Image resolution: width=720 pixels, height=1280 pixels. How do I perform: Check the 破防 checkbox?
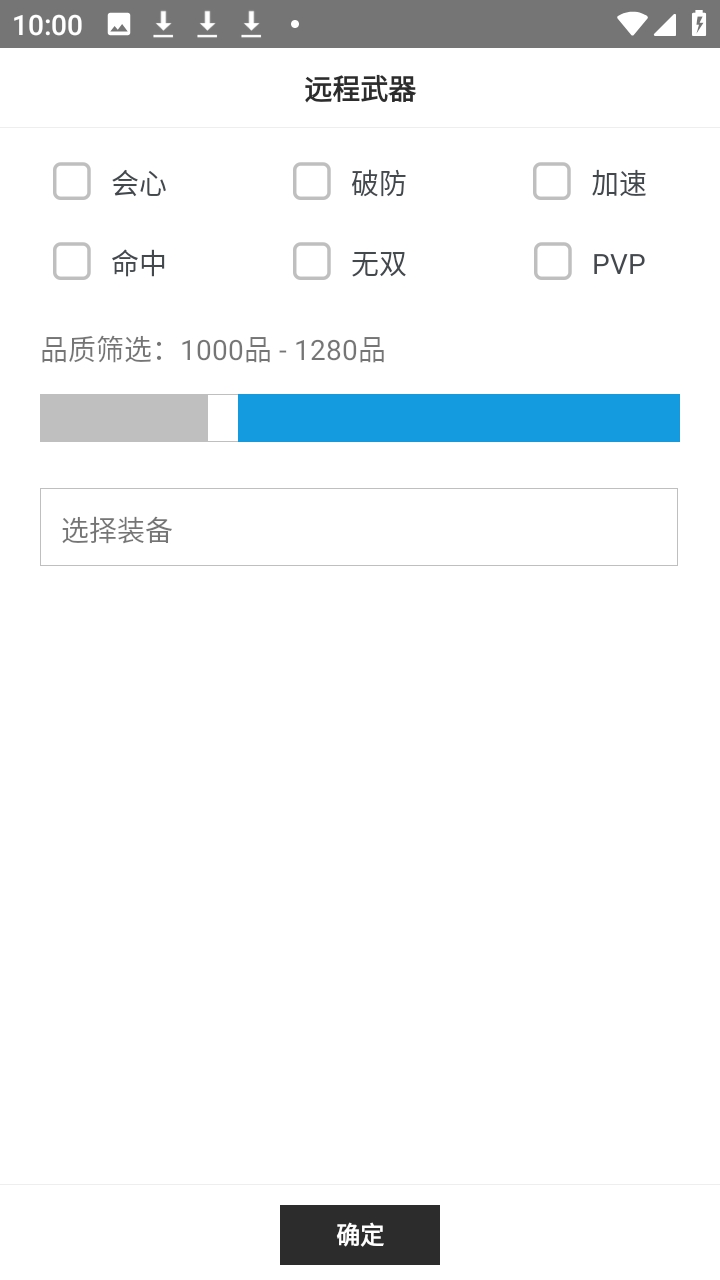click(312, 182)
